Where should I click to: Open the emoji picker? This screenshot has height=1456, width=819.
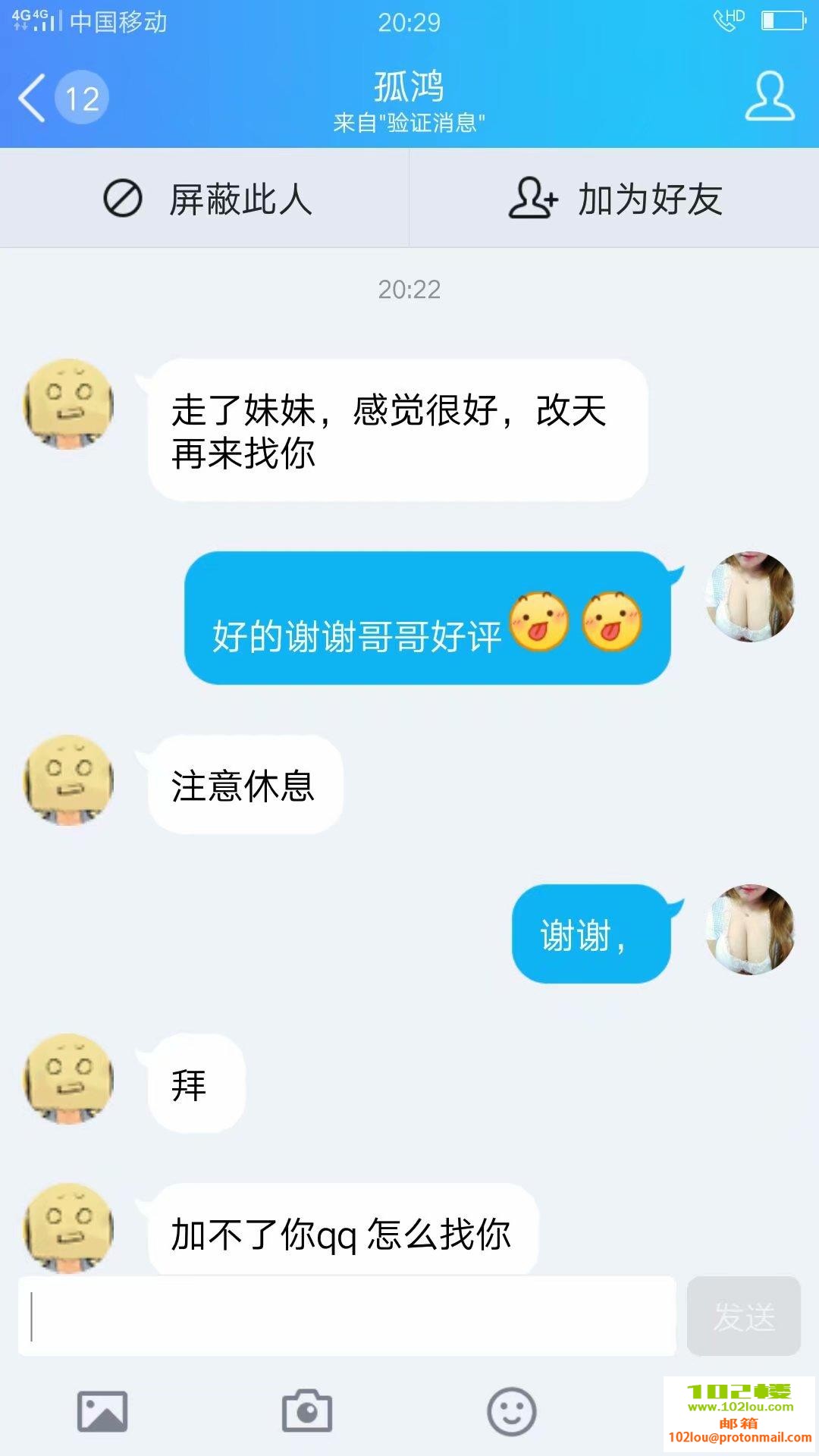512,1412
